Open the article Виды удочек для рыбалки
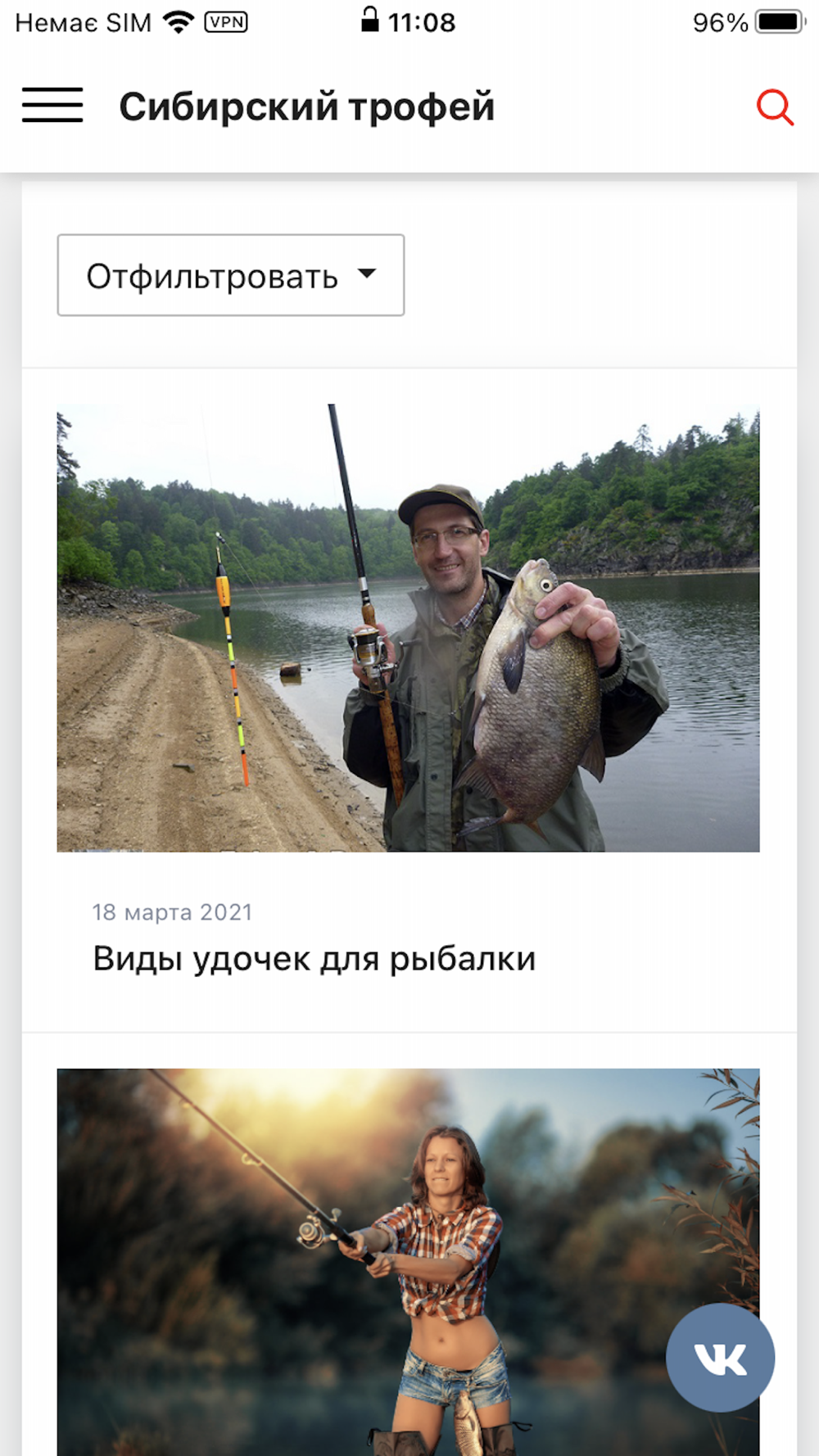Image resolution: width=819 pixels, height=1456 pixels. coord(314,958)
